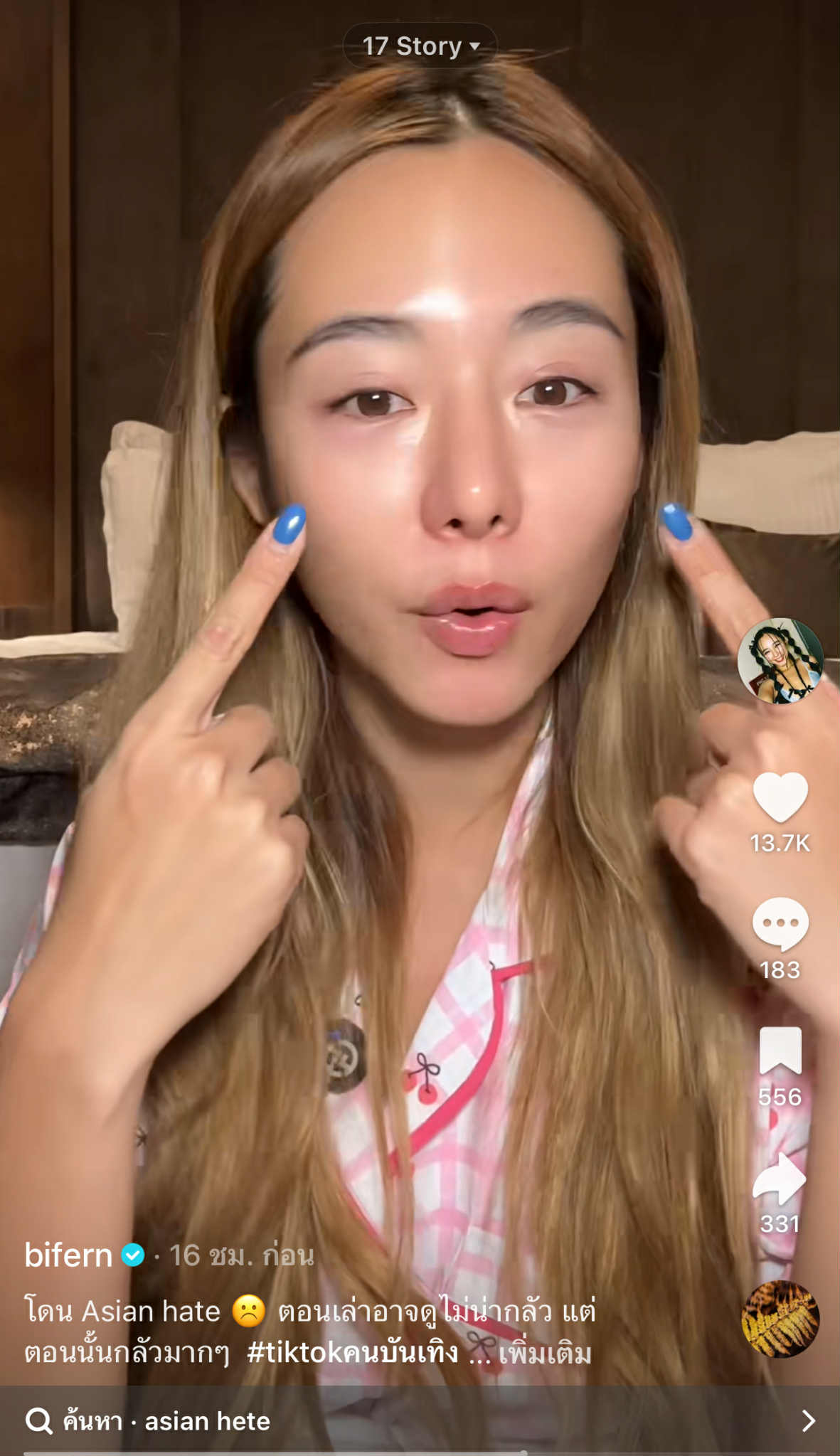Like this video
840x1456 pixels.
click(x=780, y=798)
